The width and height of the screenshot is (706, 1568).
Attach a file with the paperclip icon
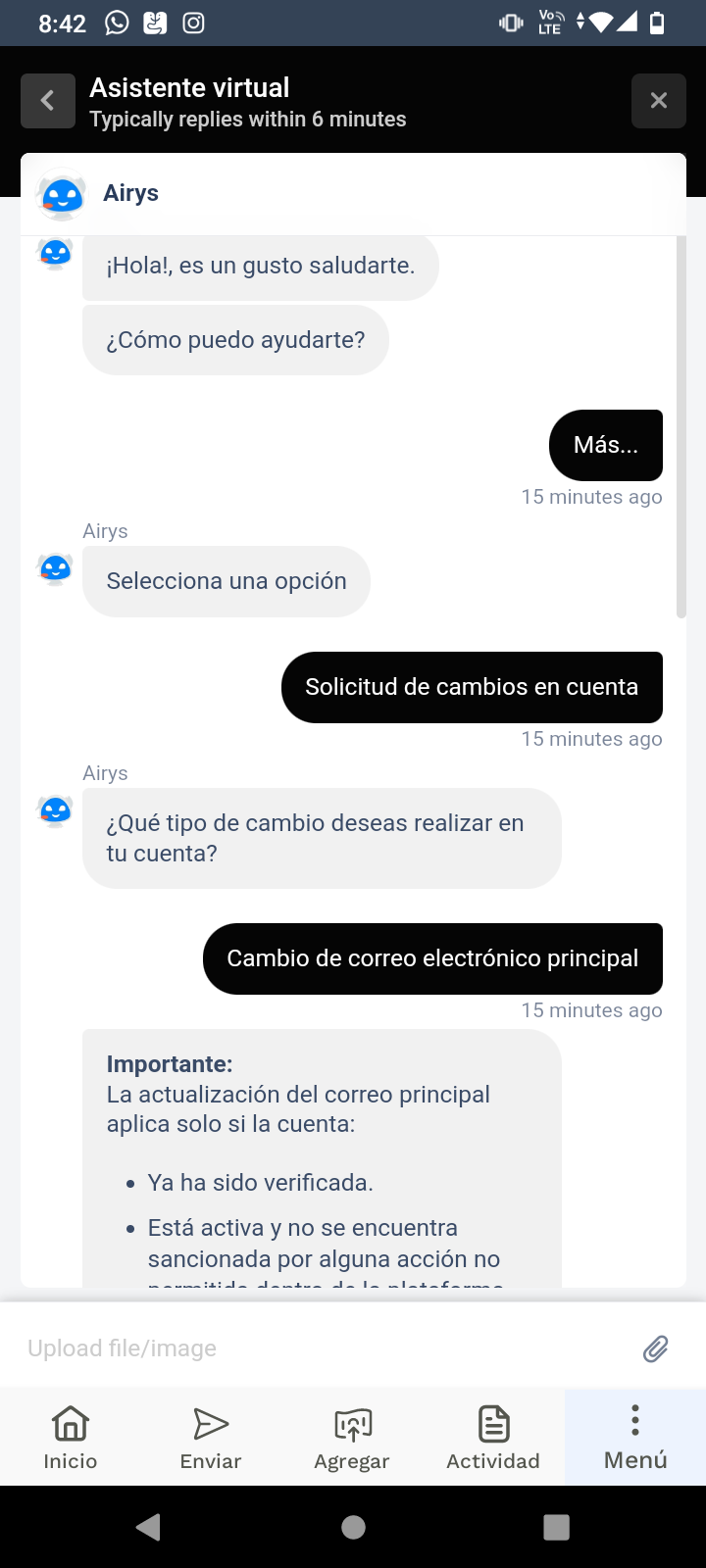[x=655, y=1349]
